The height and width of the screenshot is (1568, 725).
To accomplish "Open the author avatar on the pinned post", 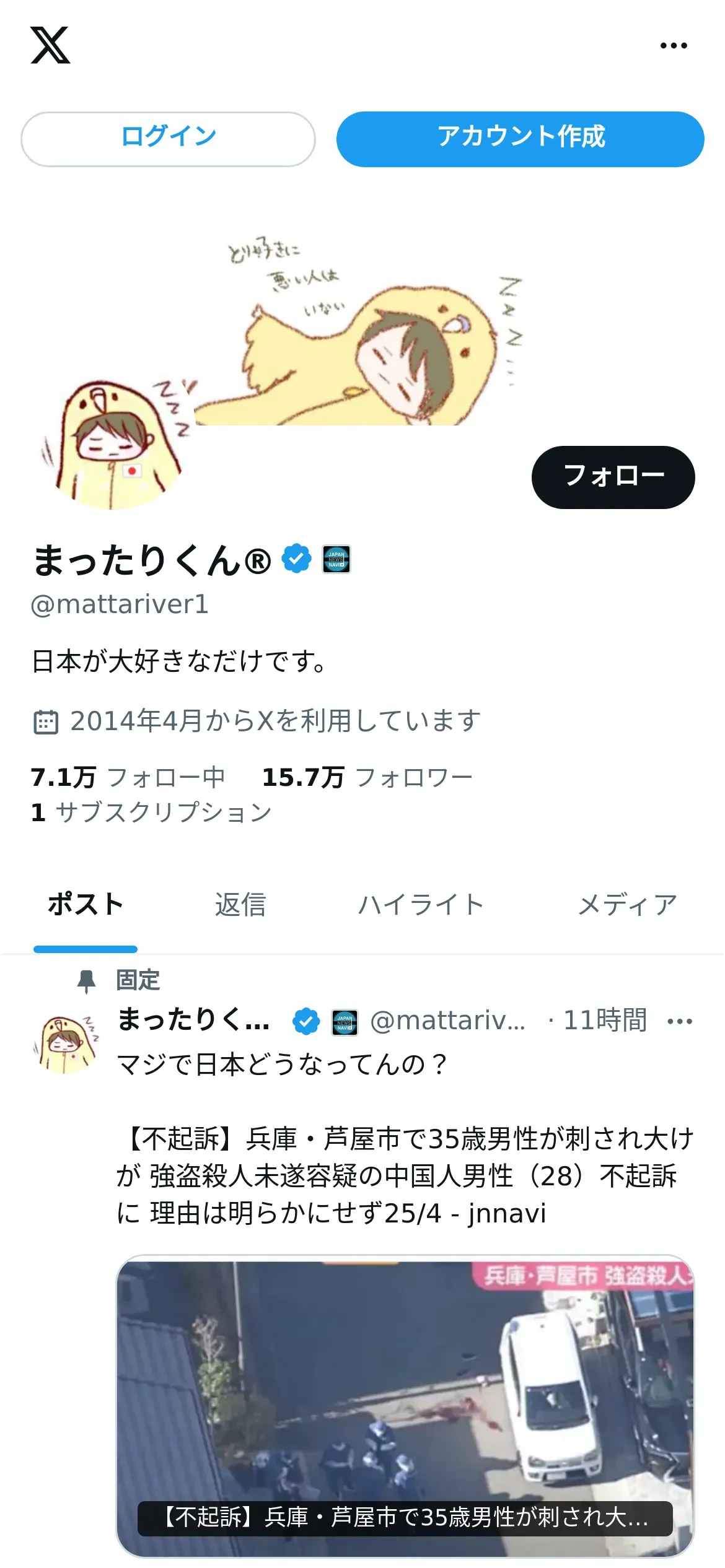I will tap(66, 1044).
